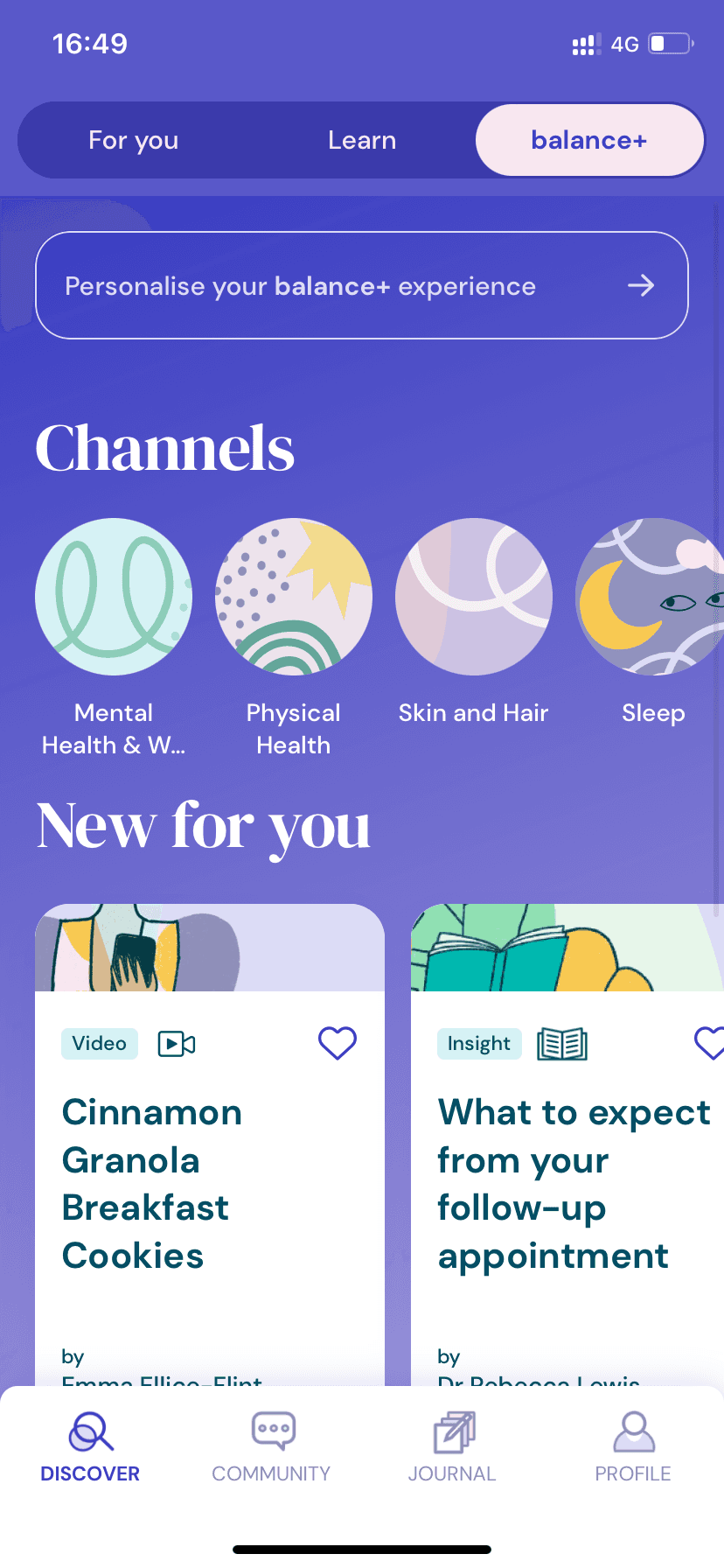Like the follow-up appointment insight
The image size is (724, 1568).
pyautogui.click(x=710, y=1043)
